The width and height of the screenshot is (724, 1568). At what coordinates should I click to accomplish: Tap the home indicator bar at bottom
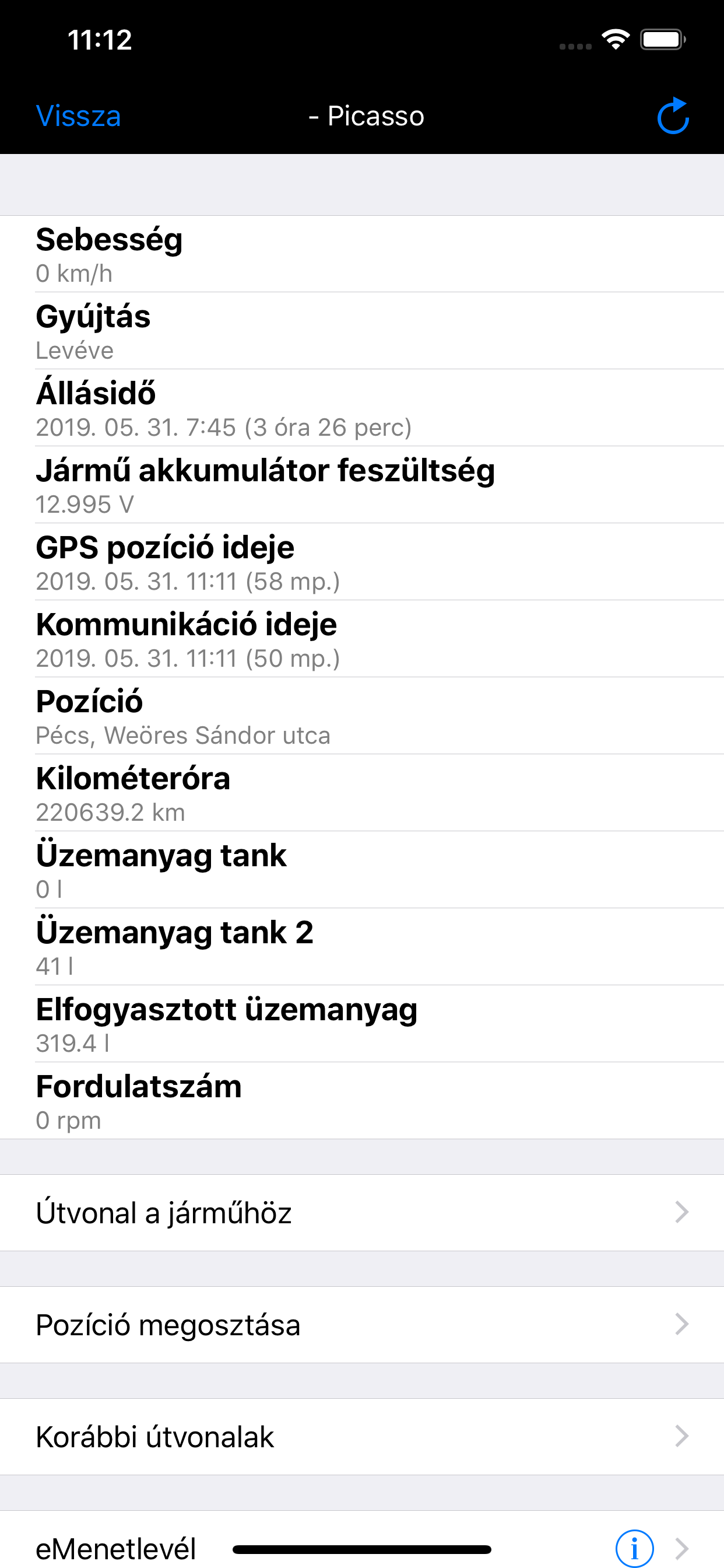[362, 1549]
